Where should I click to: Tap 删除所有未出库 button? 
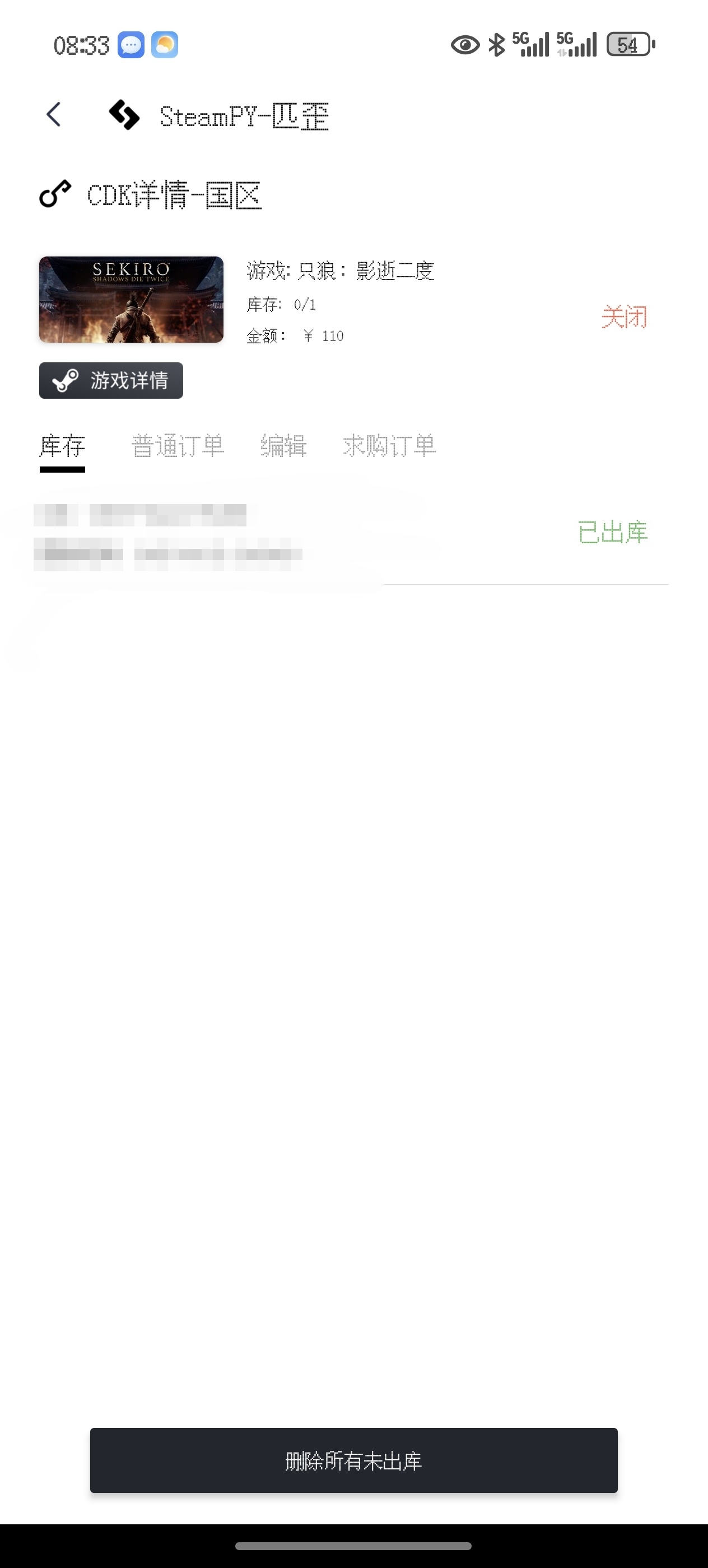[x=353, y=1460]
